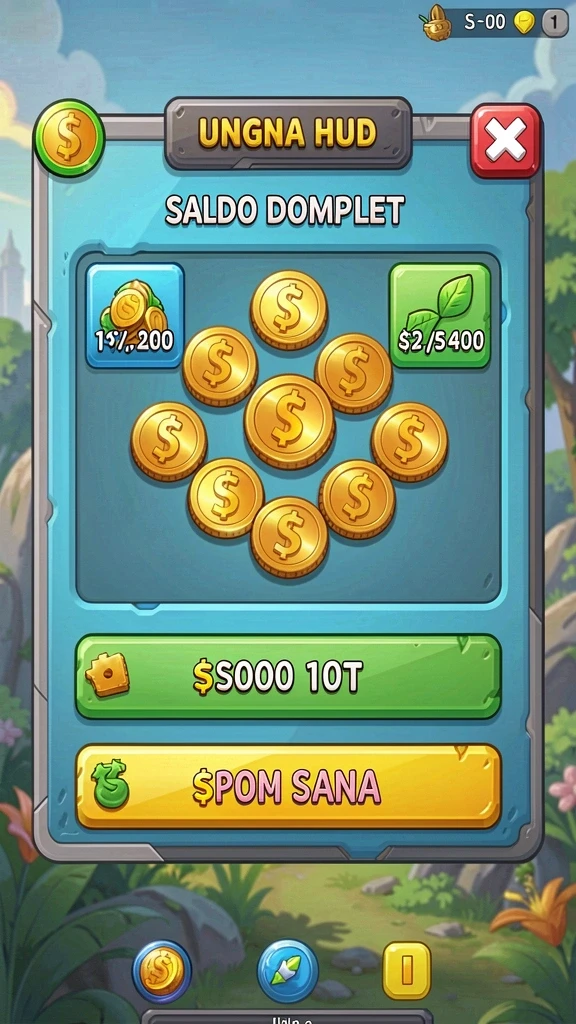This screenshot has height=1024, width=576.
Task: Select the green leaf tile labeled $2/5400
Action: (440, 315)
